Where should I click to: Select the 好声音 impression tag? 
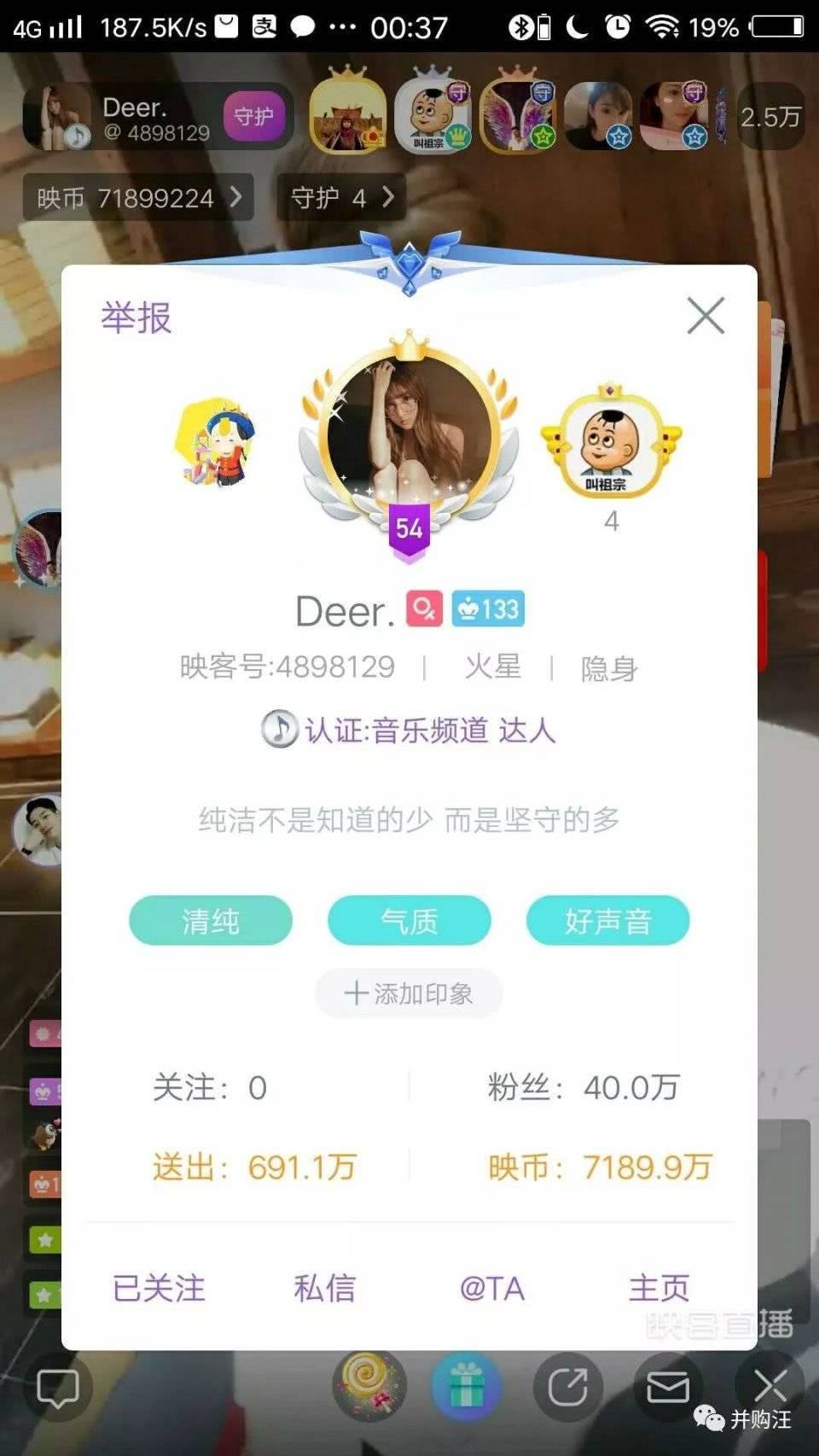pos(607,921)
